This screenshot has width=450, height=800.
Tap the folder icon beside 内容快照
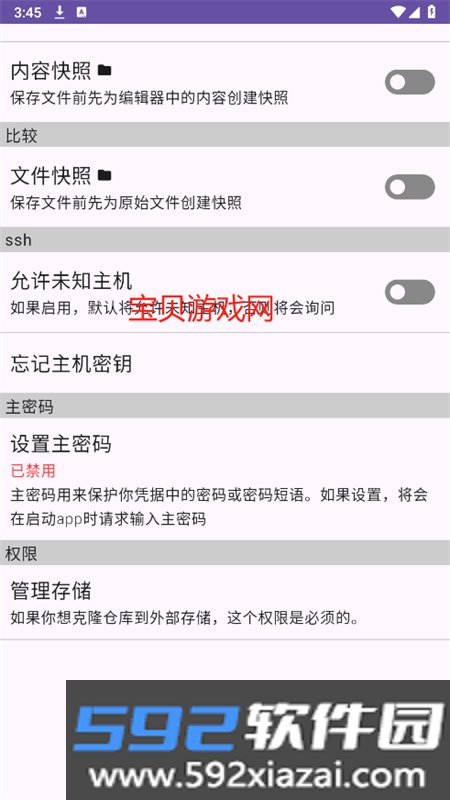(105, 70)
